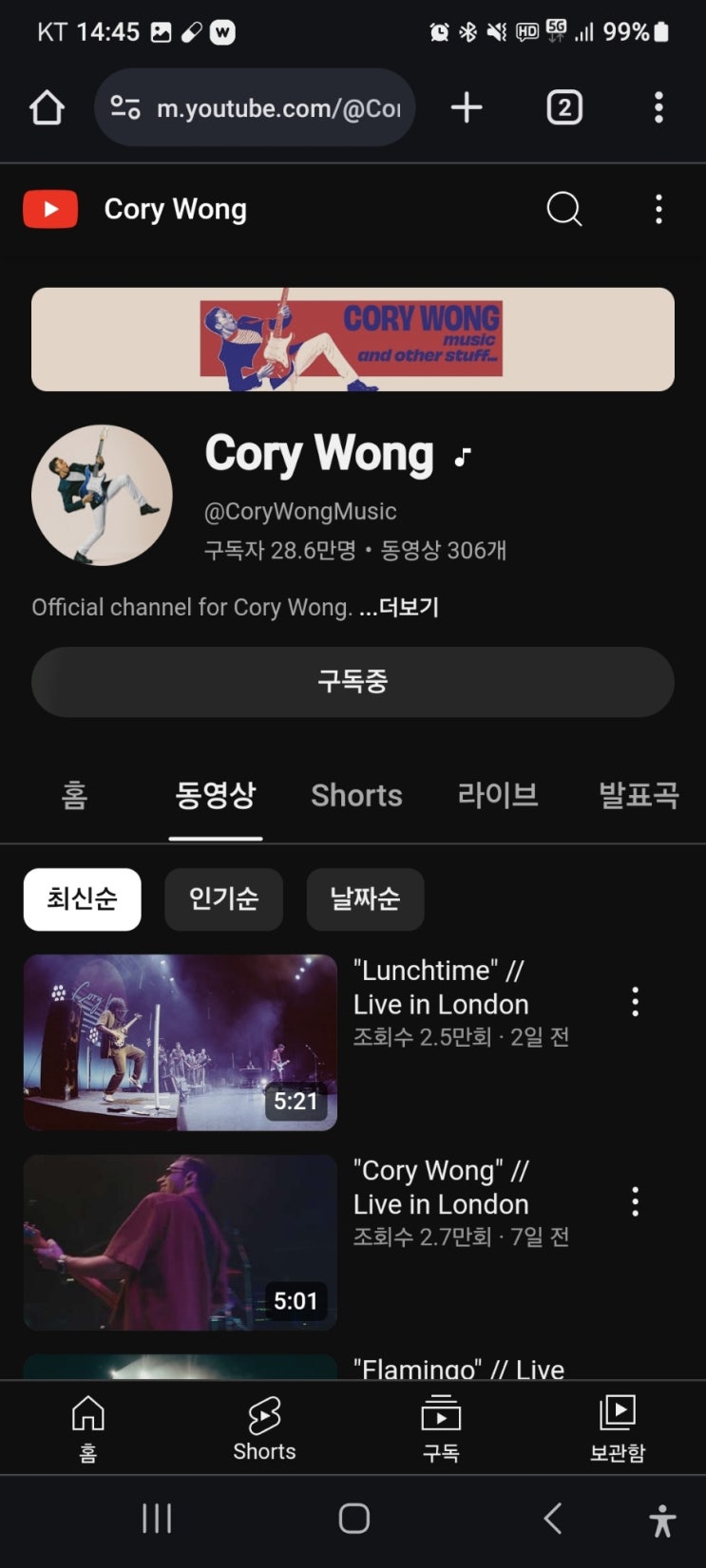Open the channel 홈 tab

point(75,795)
